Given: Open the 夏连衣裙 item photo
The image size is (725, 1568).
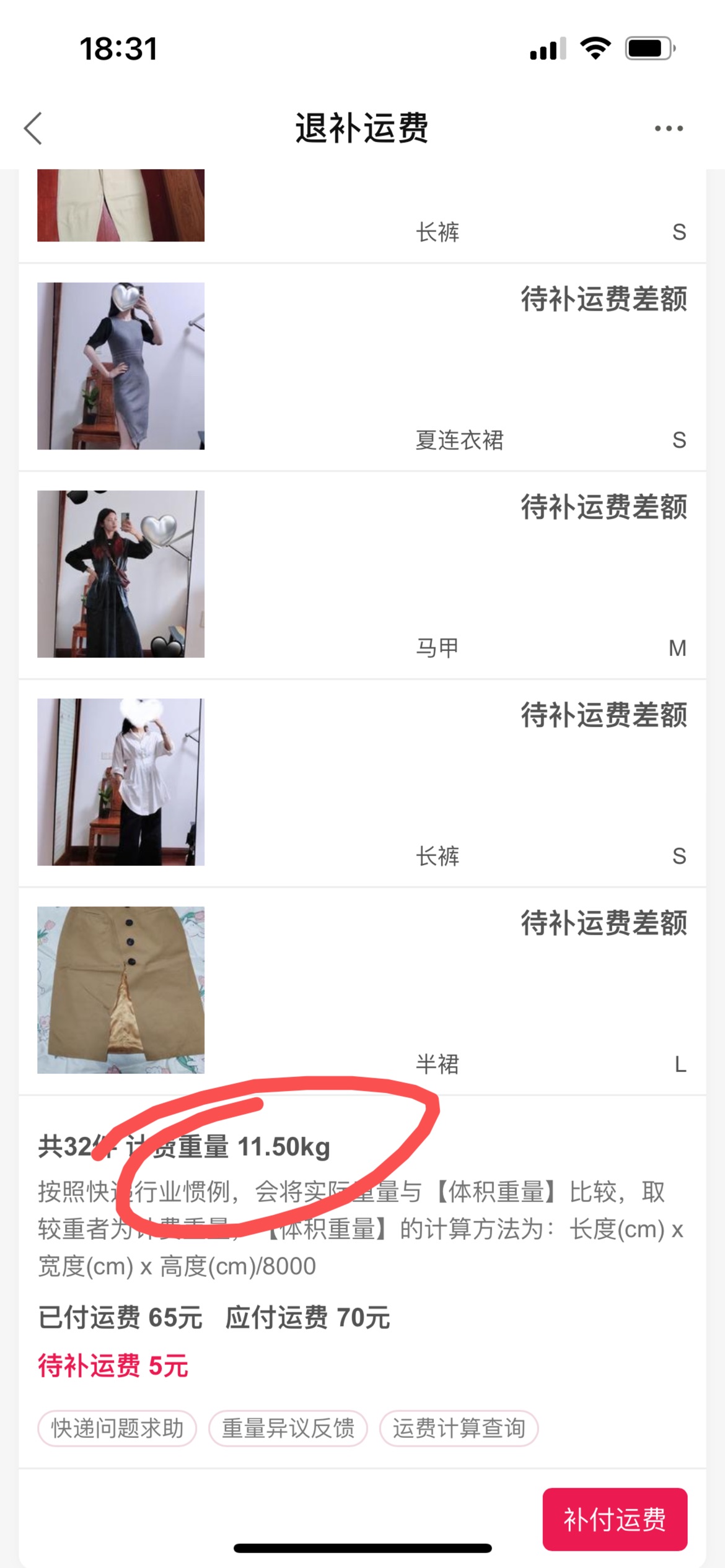Looking at the screenshot, I should (x=121, y=366).
